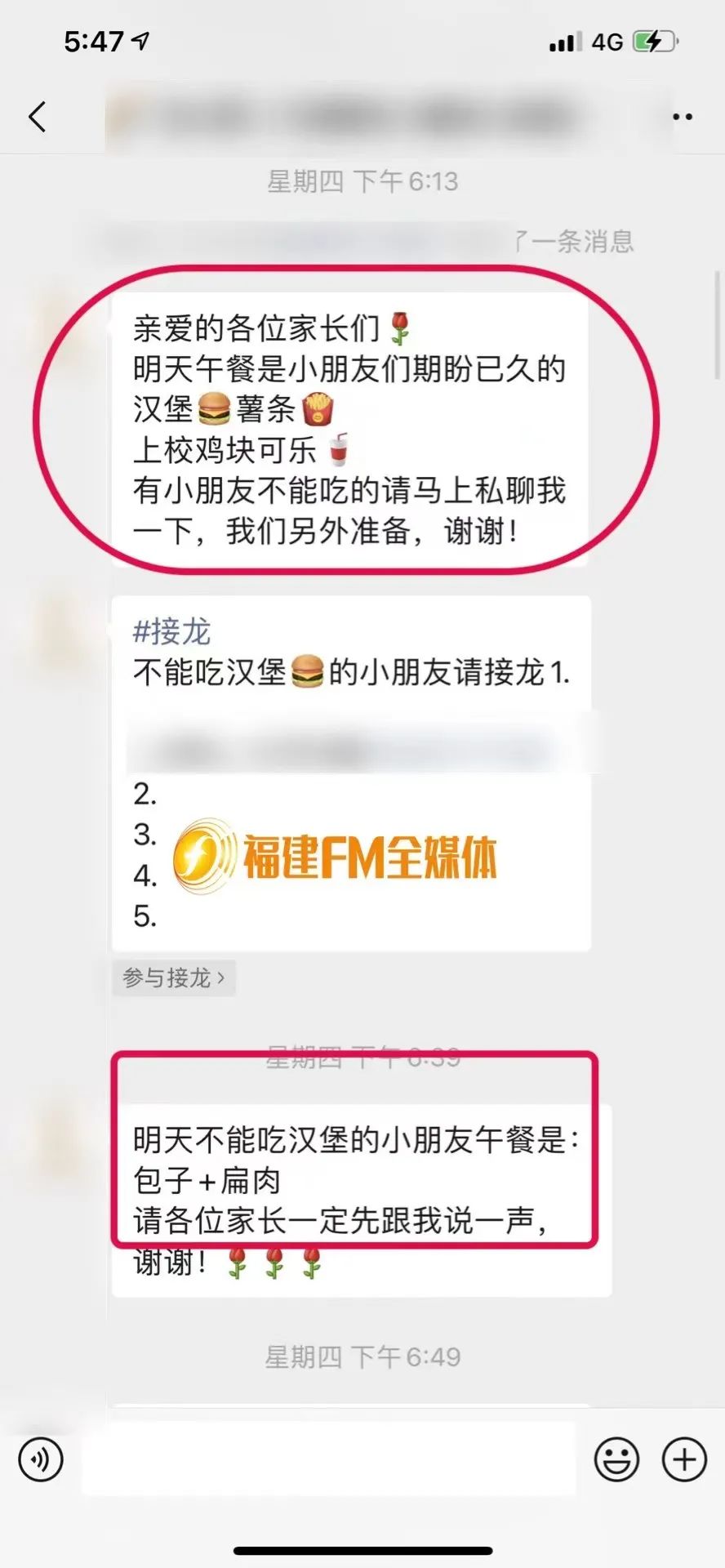725x1568 pixels.
Task: Focus the message text field
Action: (x=328, y=1459)
